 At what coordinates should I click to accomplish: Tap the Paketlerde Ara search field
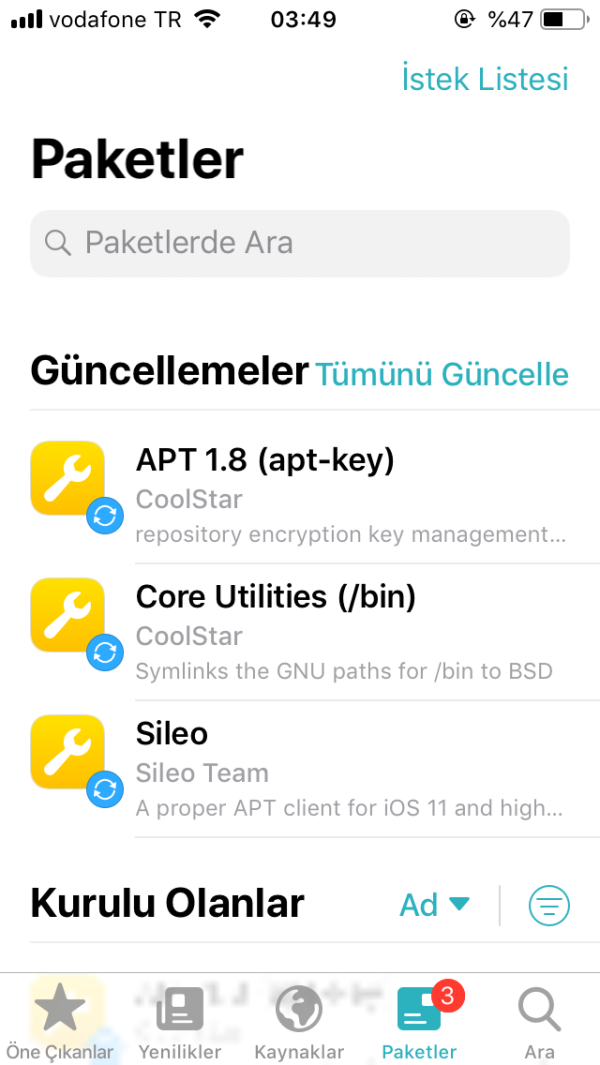click(300, 243)
